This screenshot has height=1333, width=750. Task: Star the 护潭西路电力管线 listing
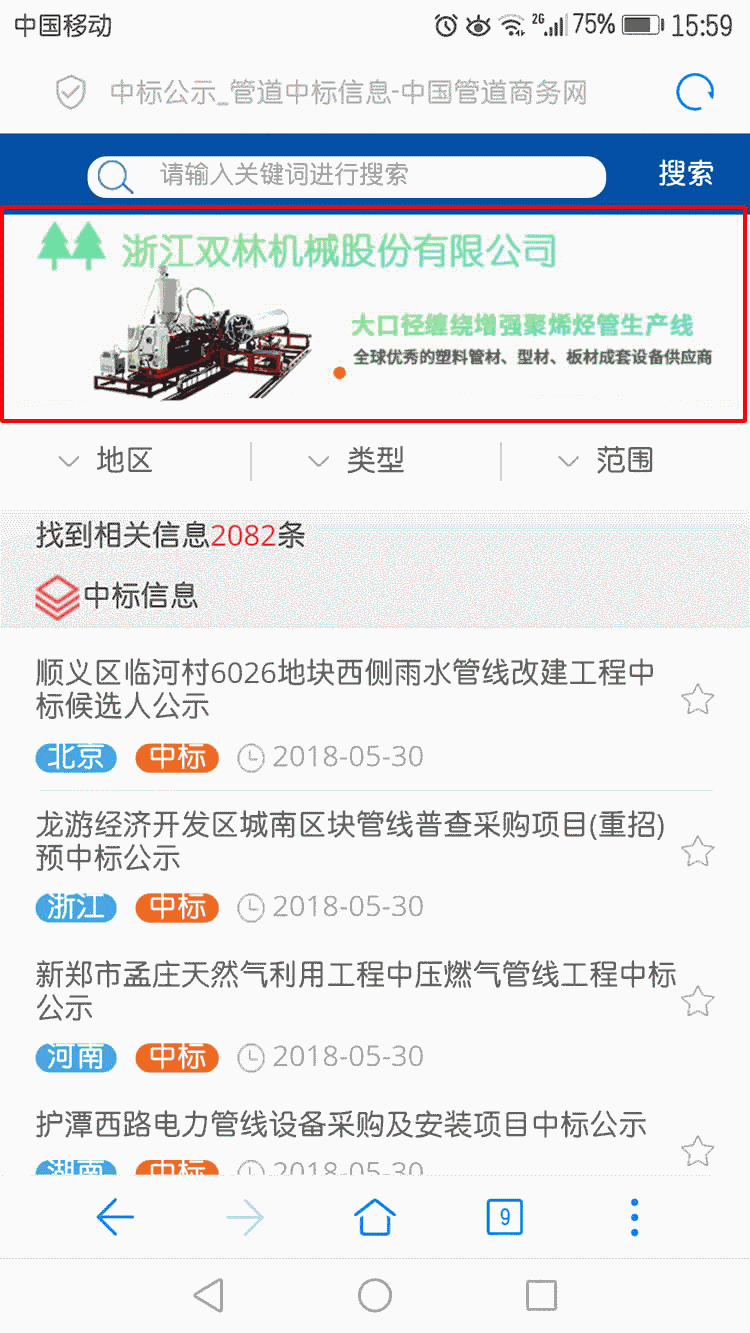(x=697, y=1151)
